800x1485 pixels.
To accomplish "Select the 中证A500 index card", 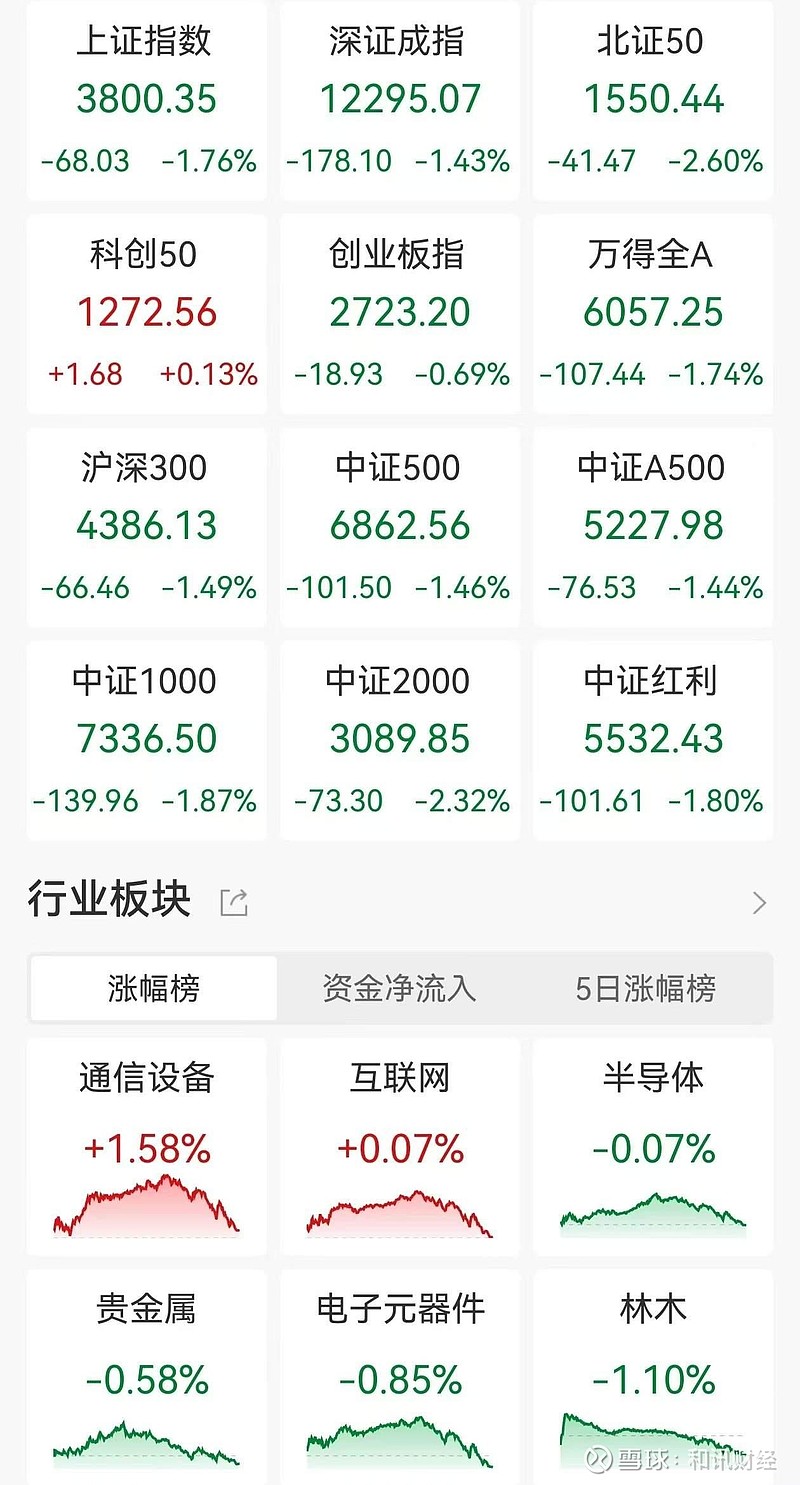I will tap(652, 527).
